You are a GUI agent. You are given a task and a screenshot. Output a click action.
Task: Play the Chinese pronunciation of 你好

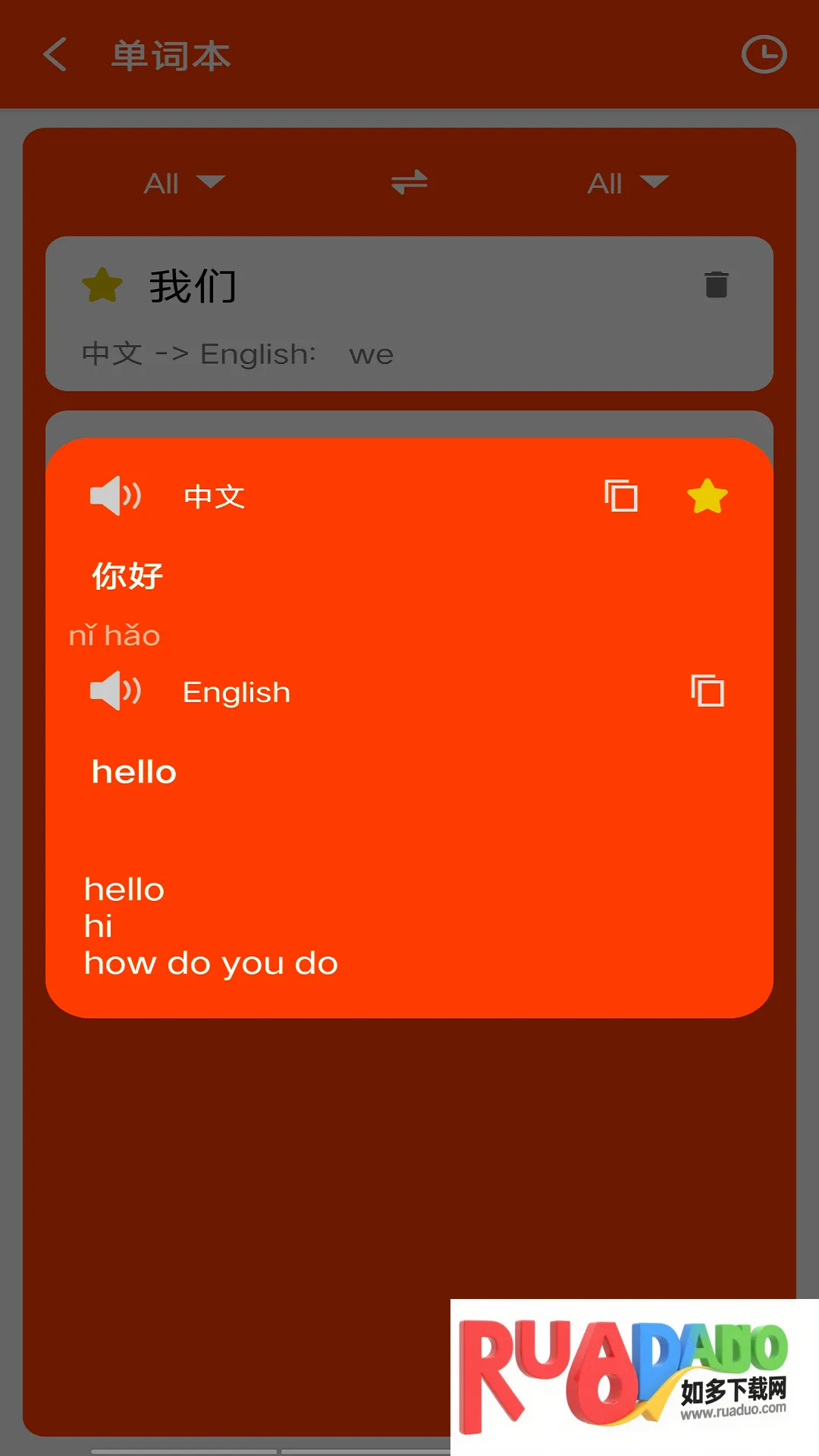tap(115, 496)
